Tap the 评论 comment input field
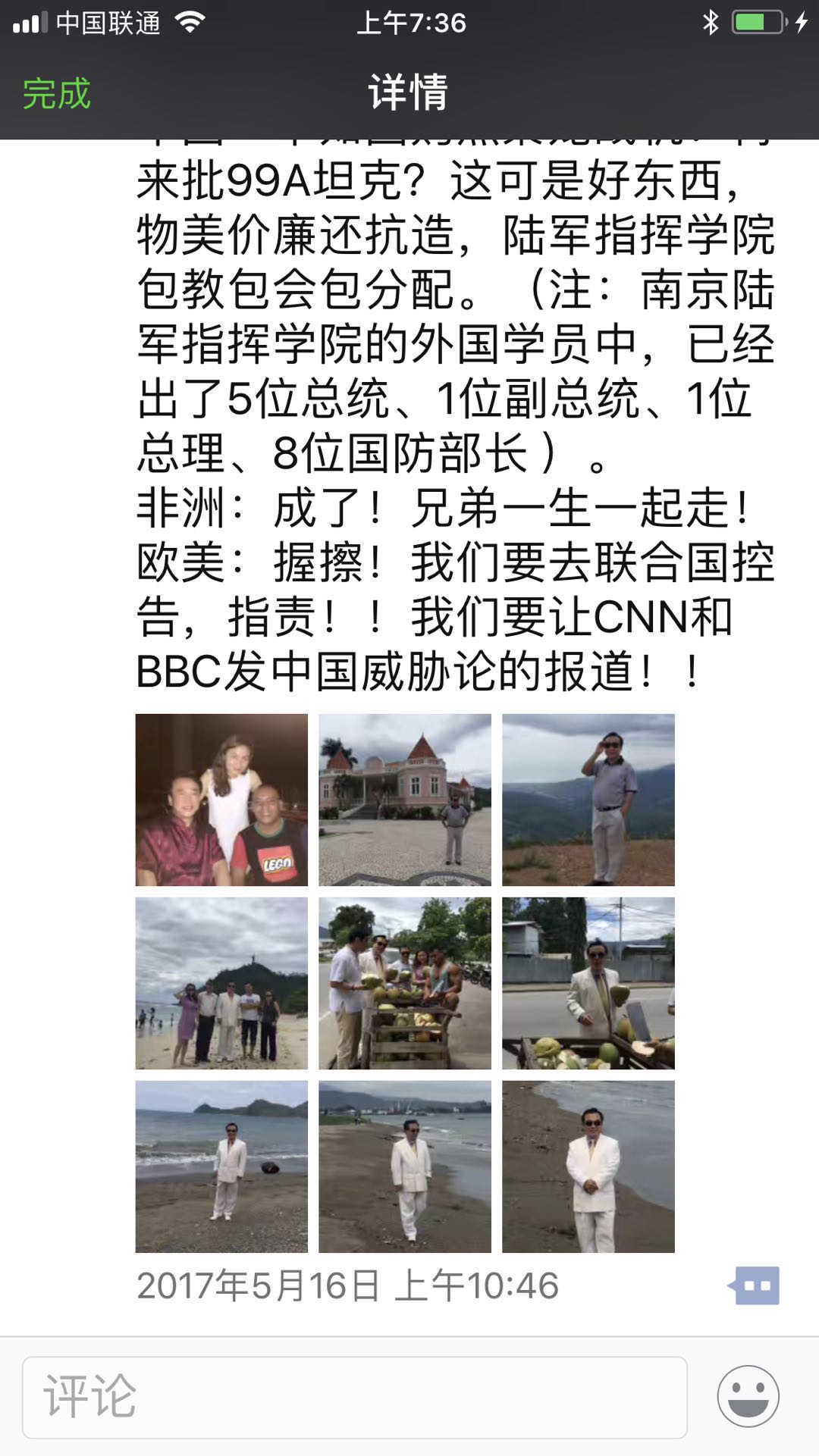The width and height of the screenshot is (819, 1456). tap(354, 1397)
